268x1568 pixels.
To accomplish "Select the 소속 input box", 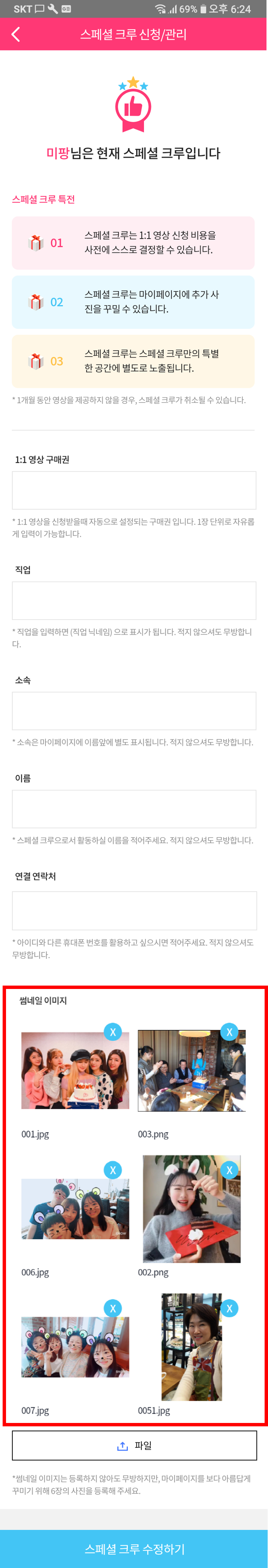I will click(134, 710).
